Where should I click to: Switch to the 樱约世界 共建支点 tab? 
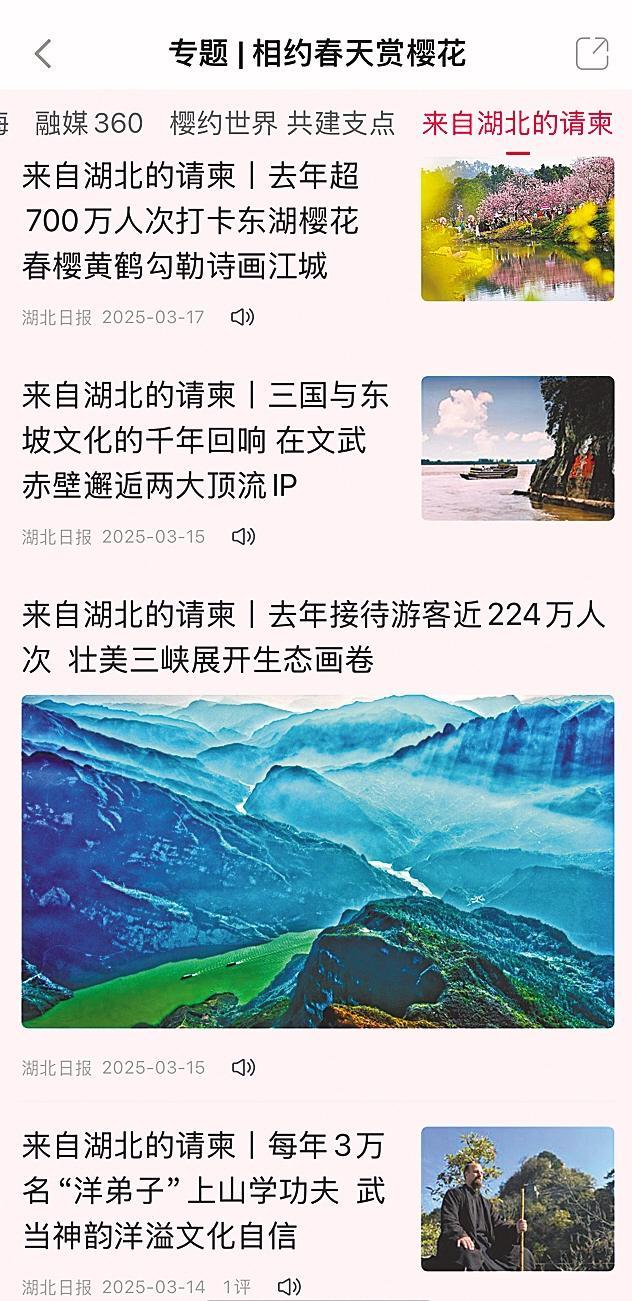pos(282,123)
